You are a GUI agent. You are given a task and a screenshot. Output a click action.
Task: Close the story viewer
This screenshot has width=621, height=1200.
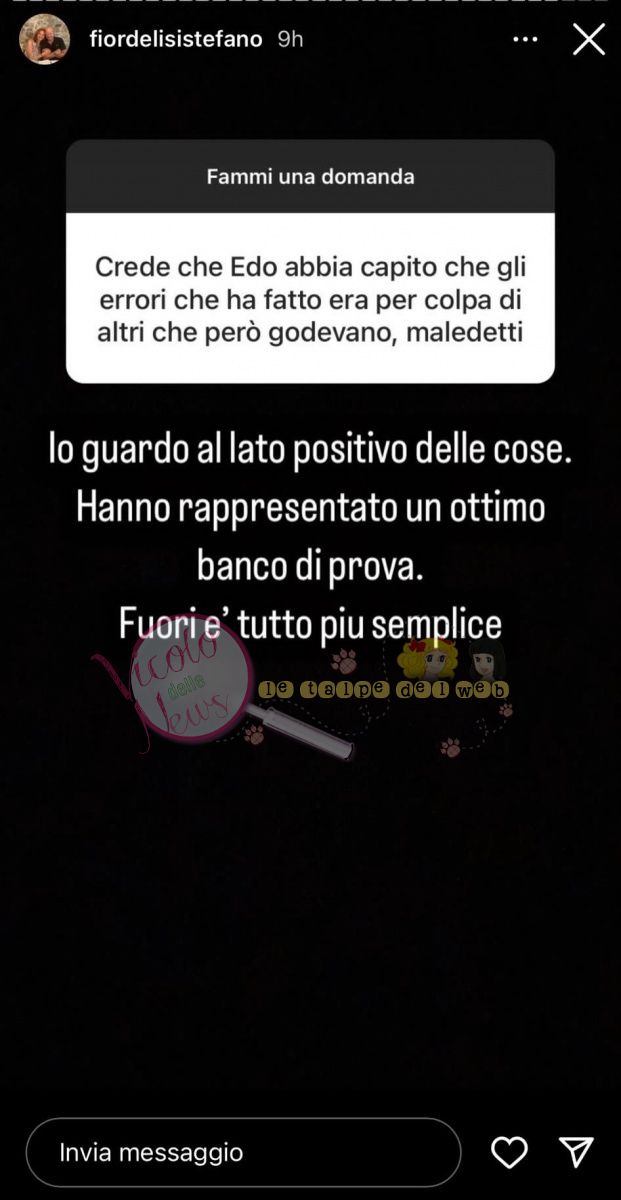click(588, 40)
